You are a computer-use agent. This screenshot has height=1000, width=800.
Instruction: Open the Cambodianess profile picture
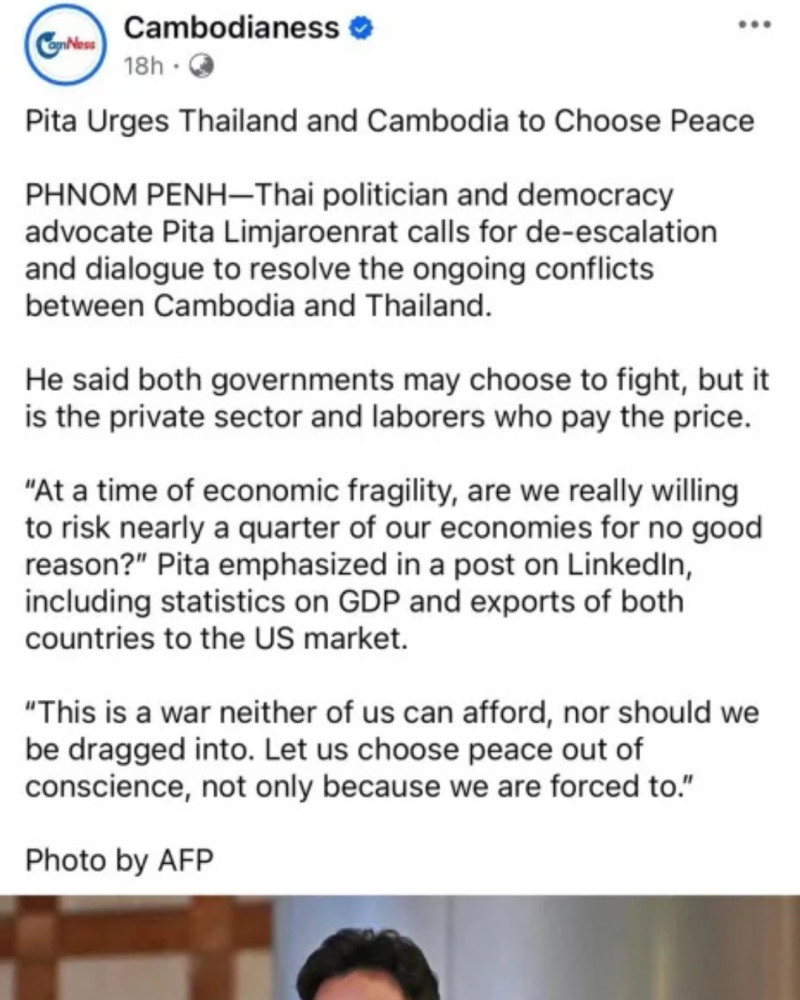[62, 46]
